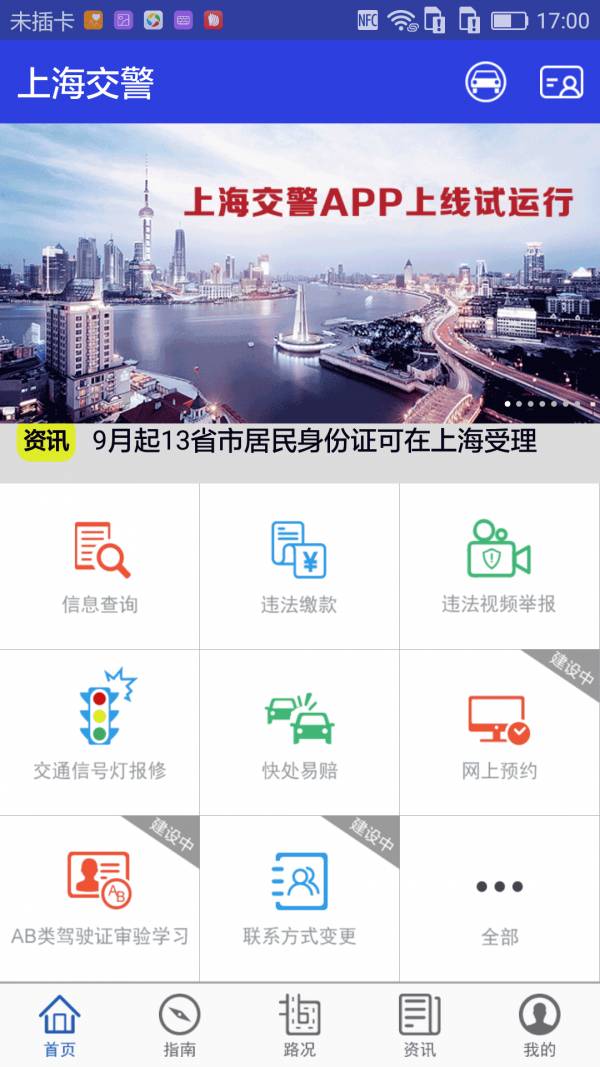
Task: Show 全部 services
Action: pyautogui.click(x=499, y=898)
